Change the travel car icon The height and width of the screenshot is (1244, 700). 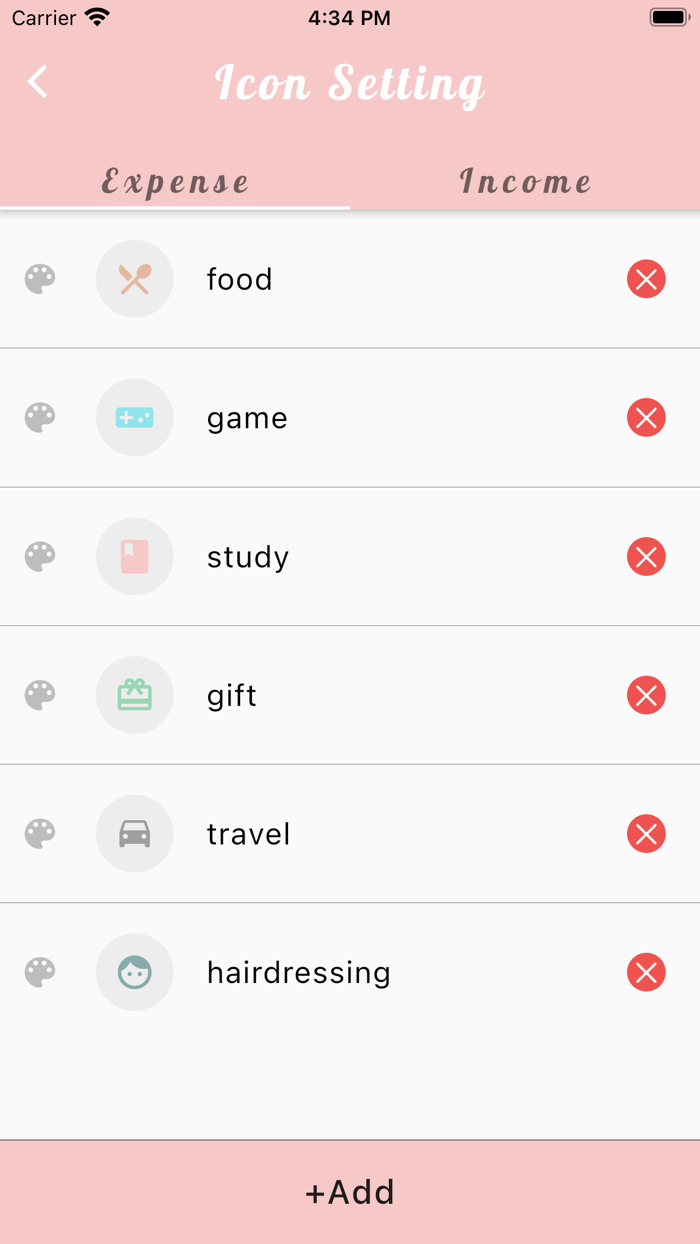pos(135,834)
